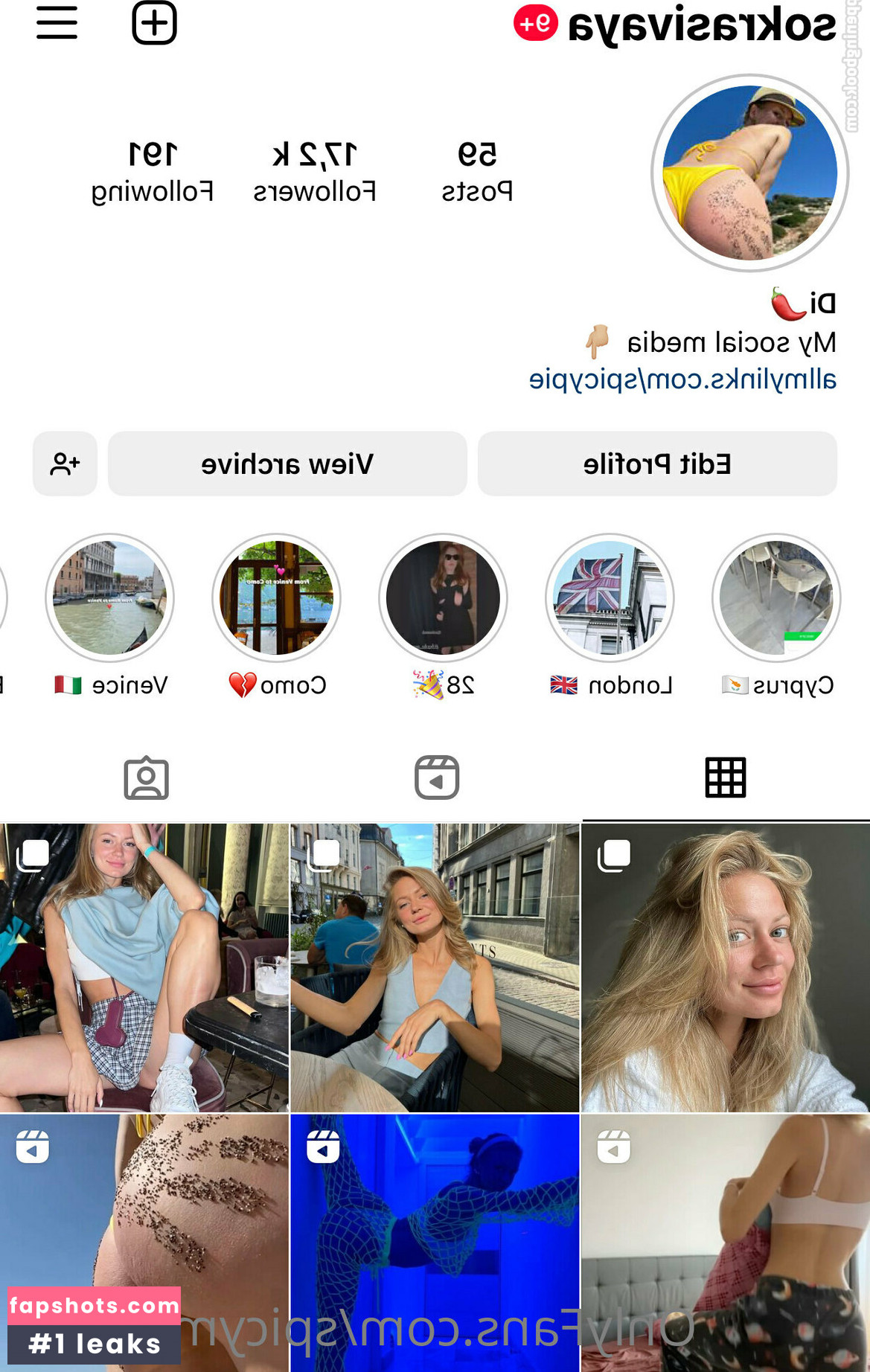Open the street cafe table post
The image size is (870, 1372).
(x=435, y=967)
